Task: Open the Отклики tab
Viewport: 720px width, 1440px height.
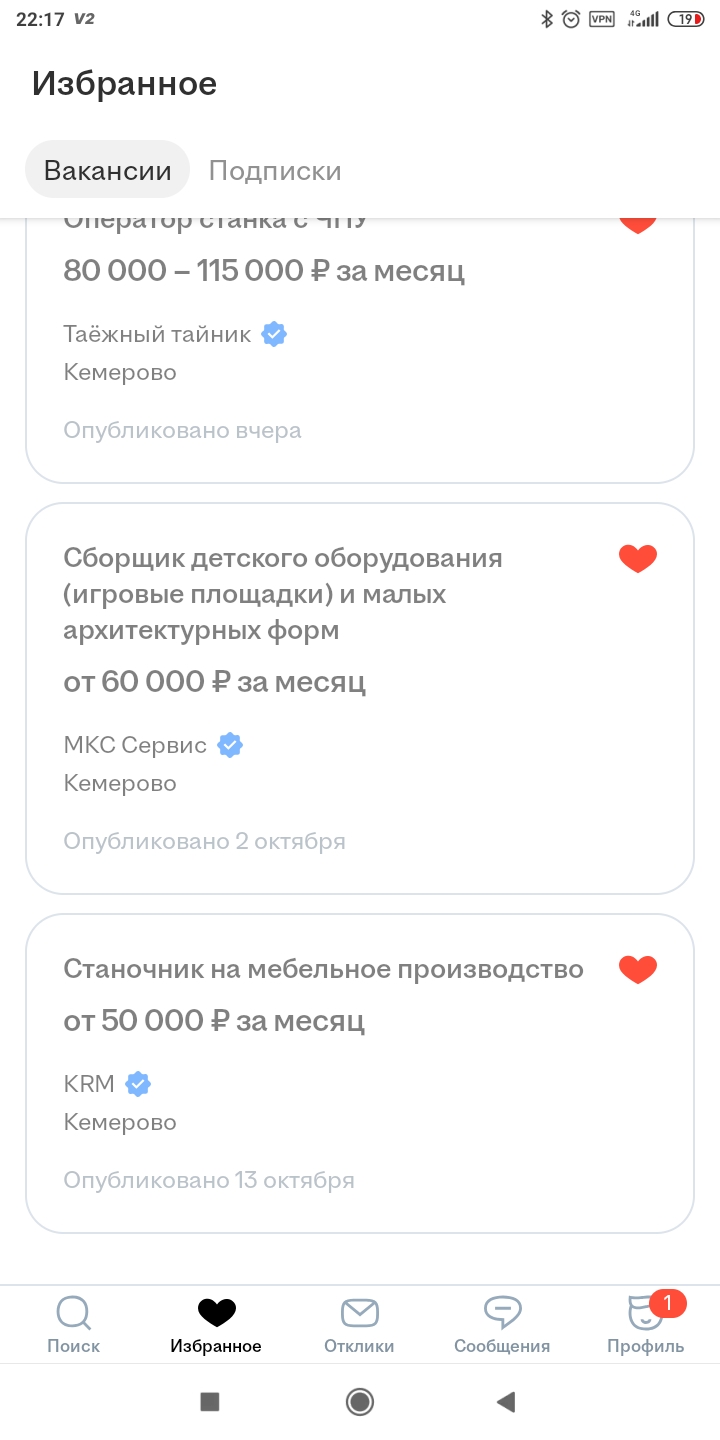Action: tap(359, 1324)
